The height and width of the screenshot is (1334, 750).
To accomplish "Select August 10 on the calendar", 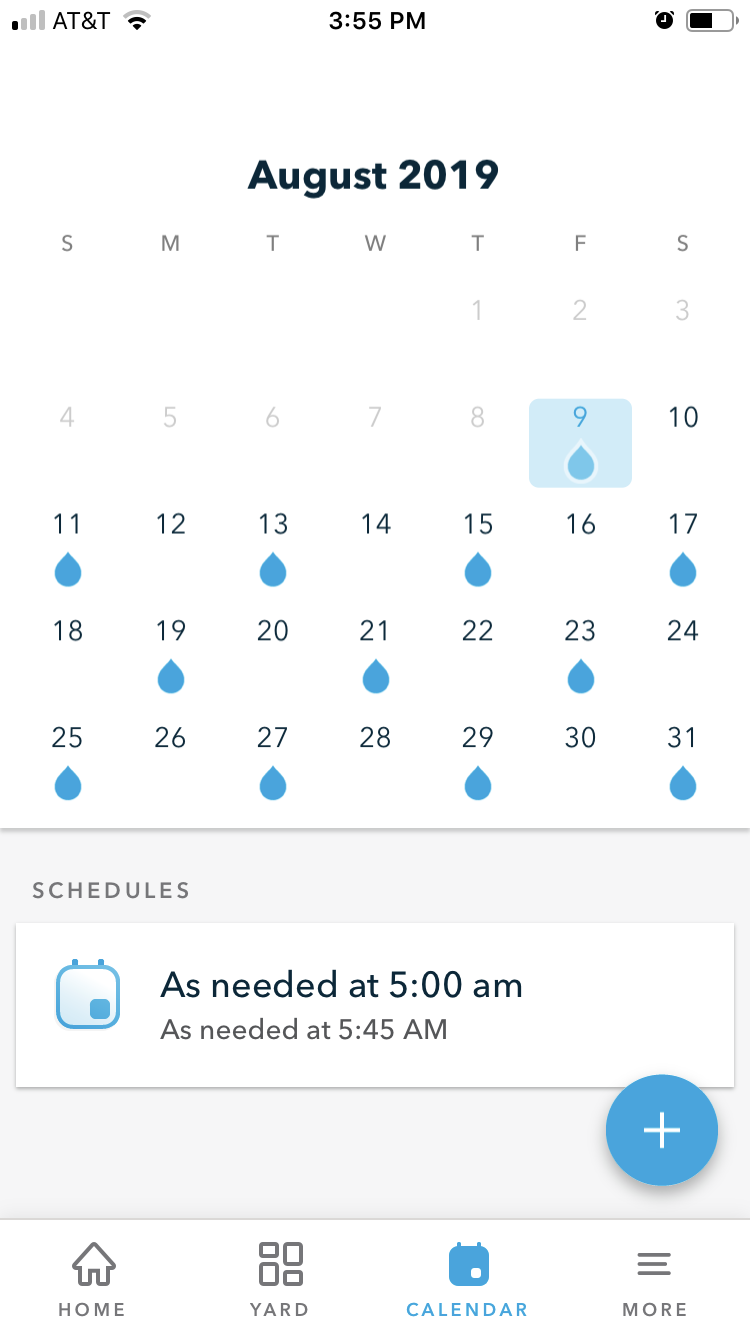I will pos(683,443).
